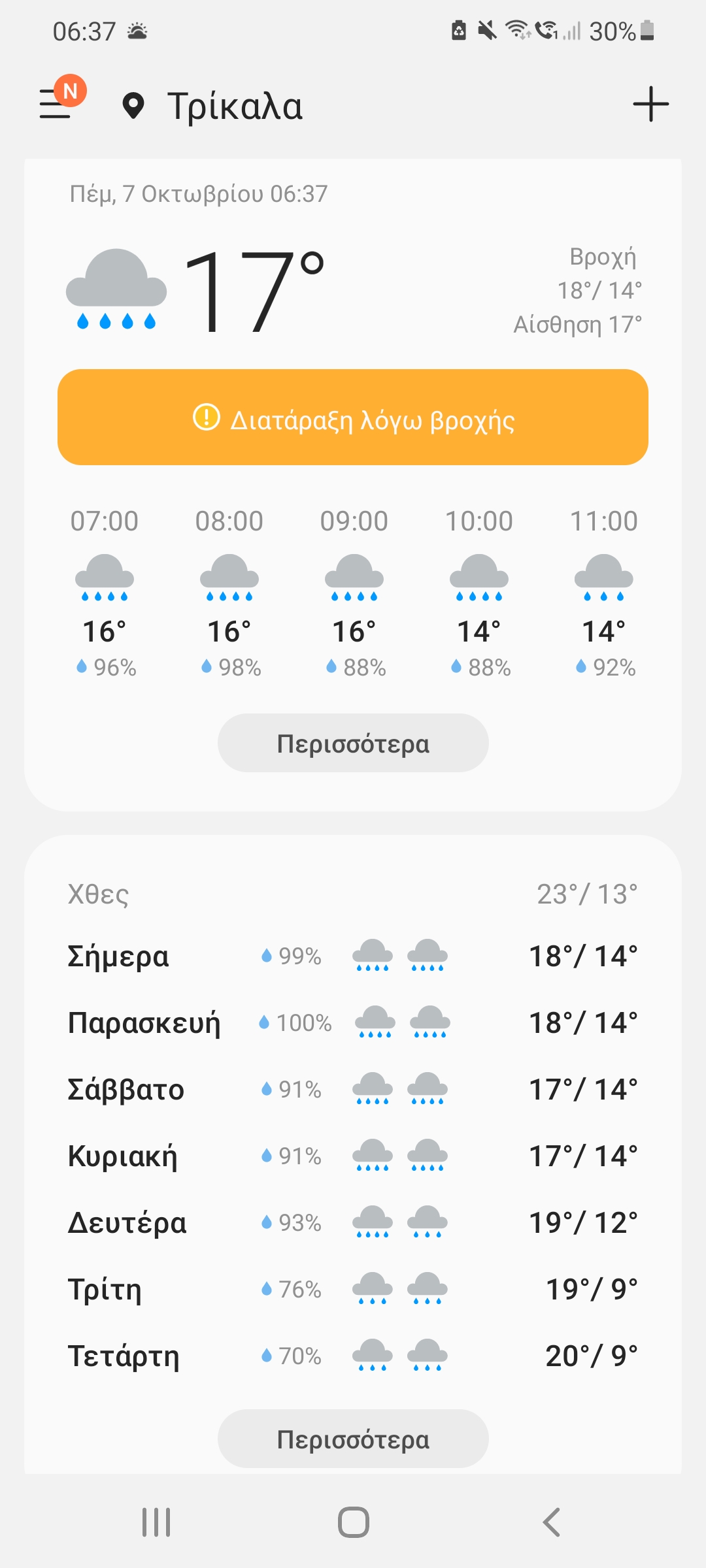Screen dimensions: 706x1568
Task: Show more hourly forecast with Περισσότερα
Action: click(x=353, y=743)
